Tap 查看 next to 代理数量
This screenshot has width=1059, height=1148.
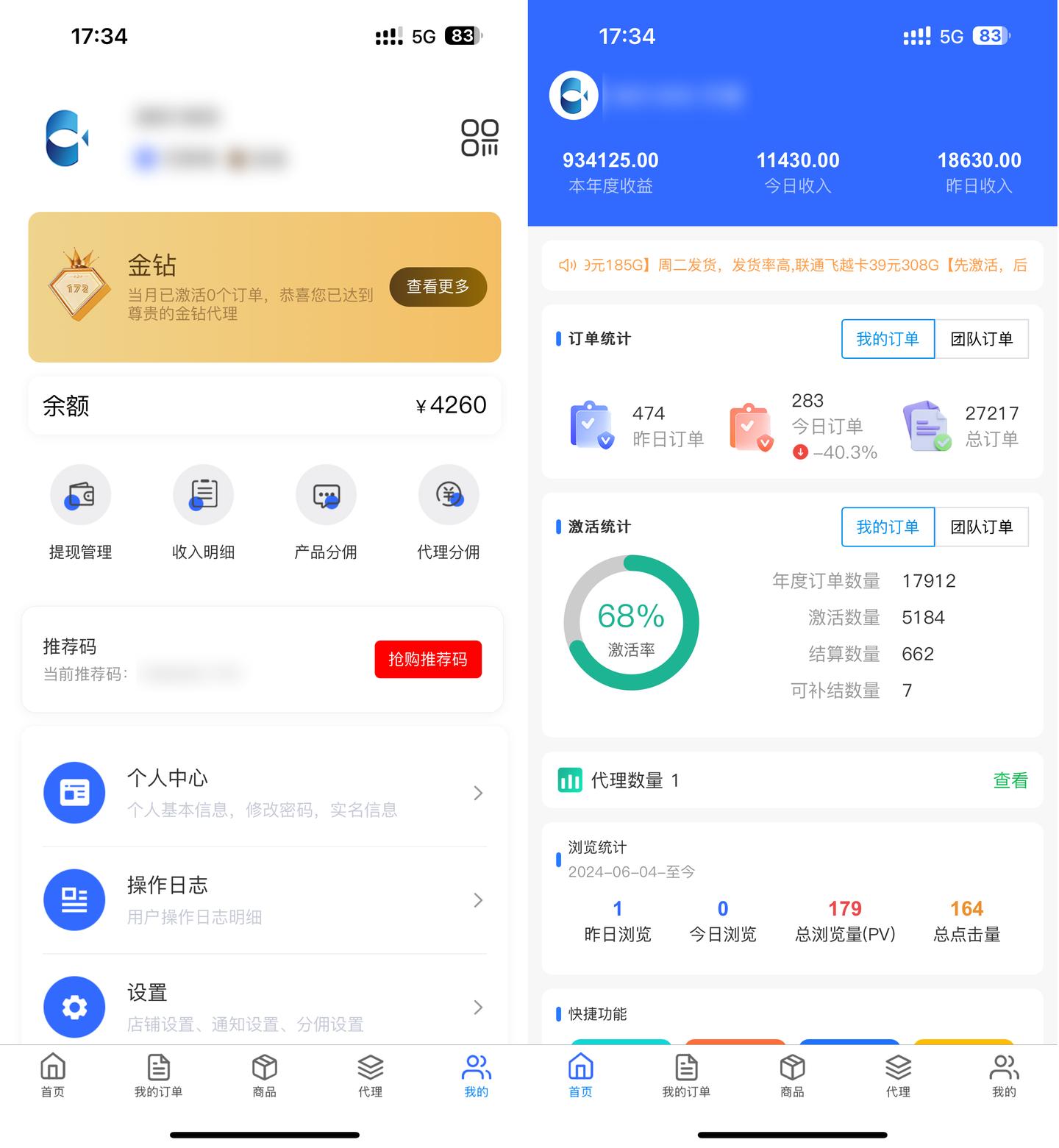[1010, 780]
